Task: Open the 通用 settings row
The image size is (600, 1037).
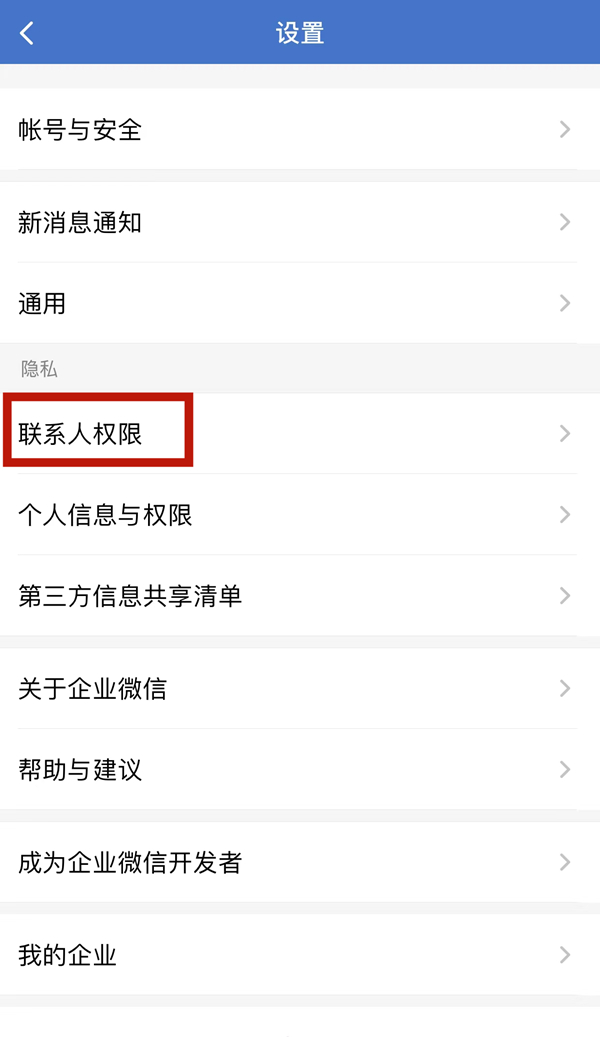Action: [x=300, y=303]
